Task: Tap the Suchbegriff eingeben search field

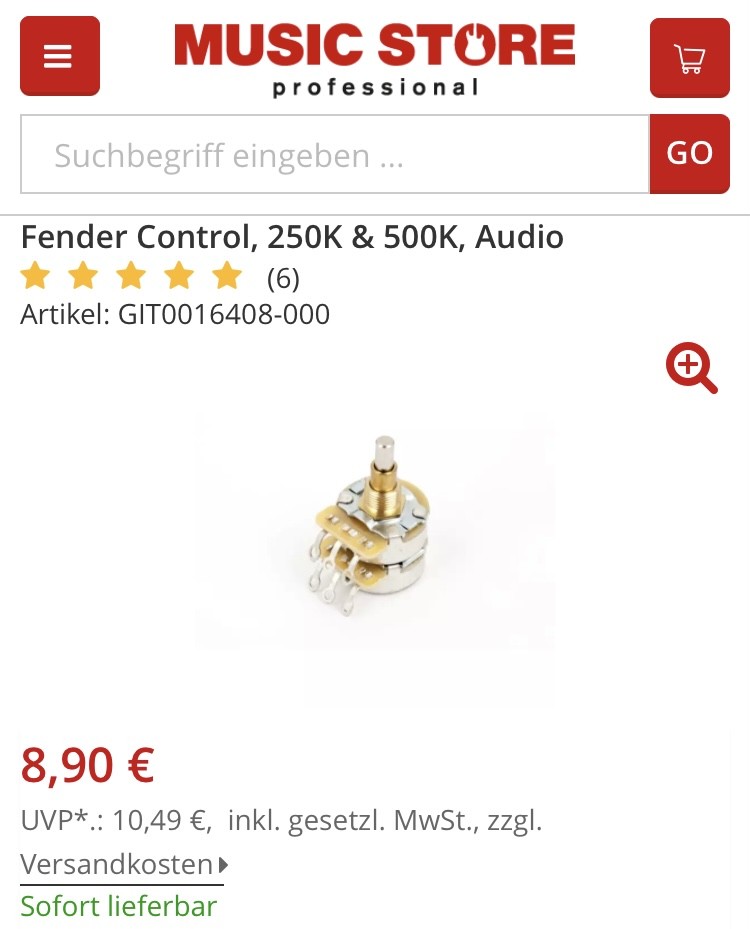Action: click(x=335, y=155)
